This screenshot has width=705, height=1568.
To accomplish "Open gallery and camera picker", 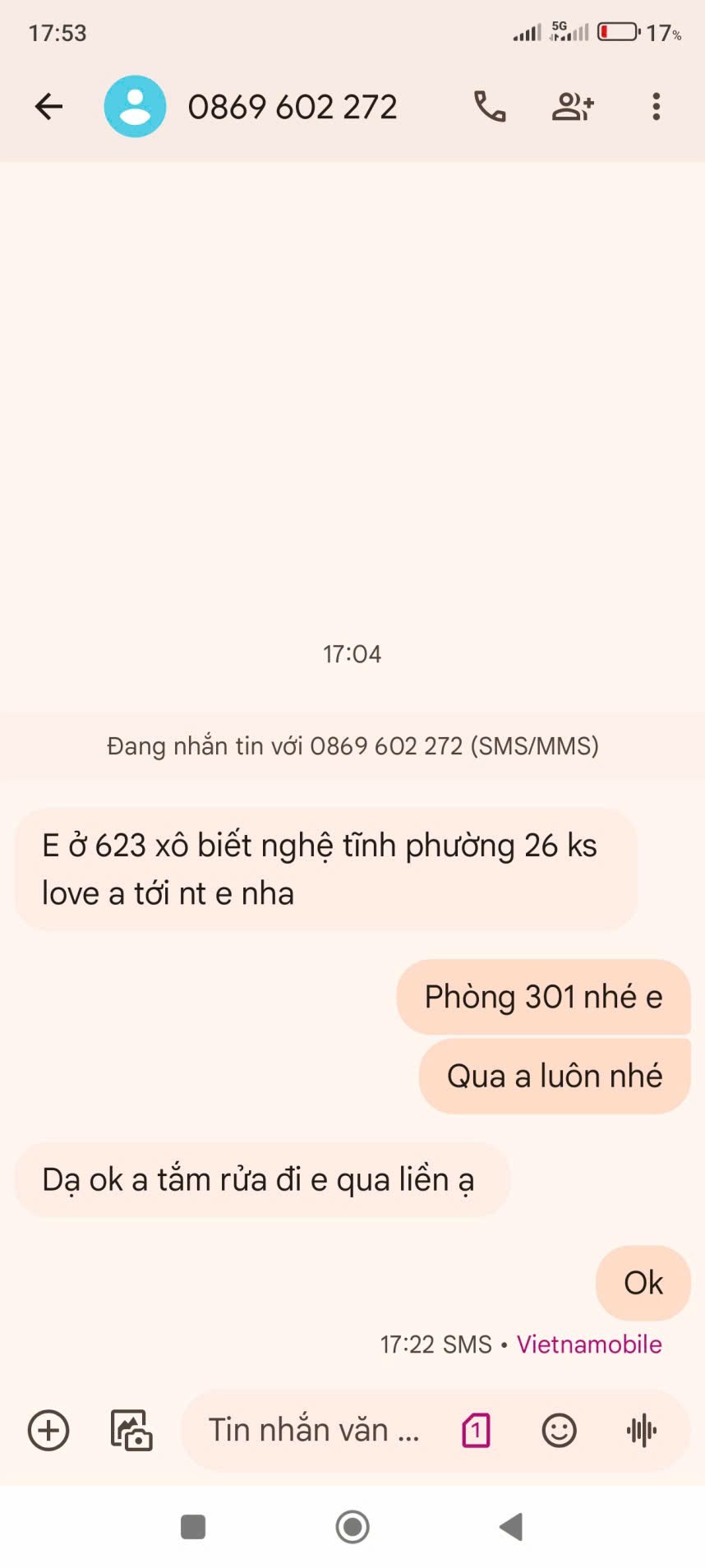I will (131, 1431).
